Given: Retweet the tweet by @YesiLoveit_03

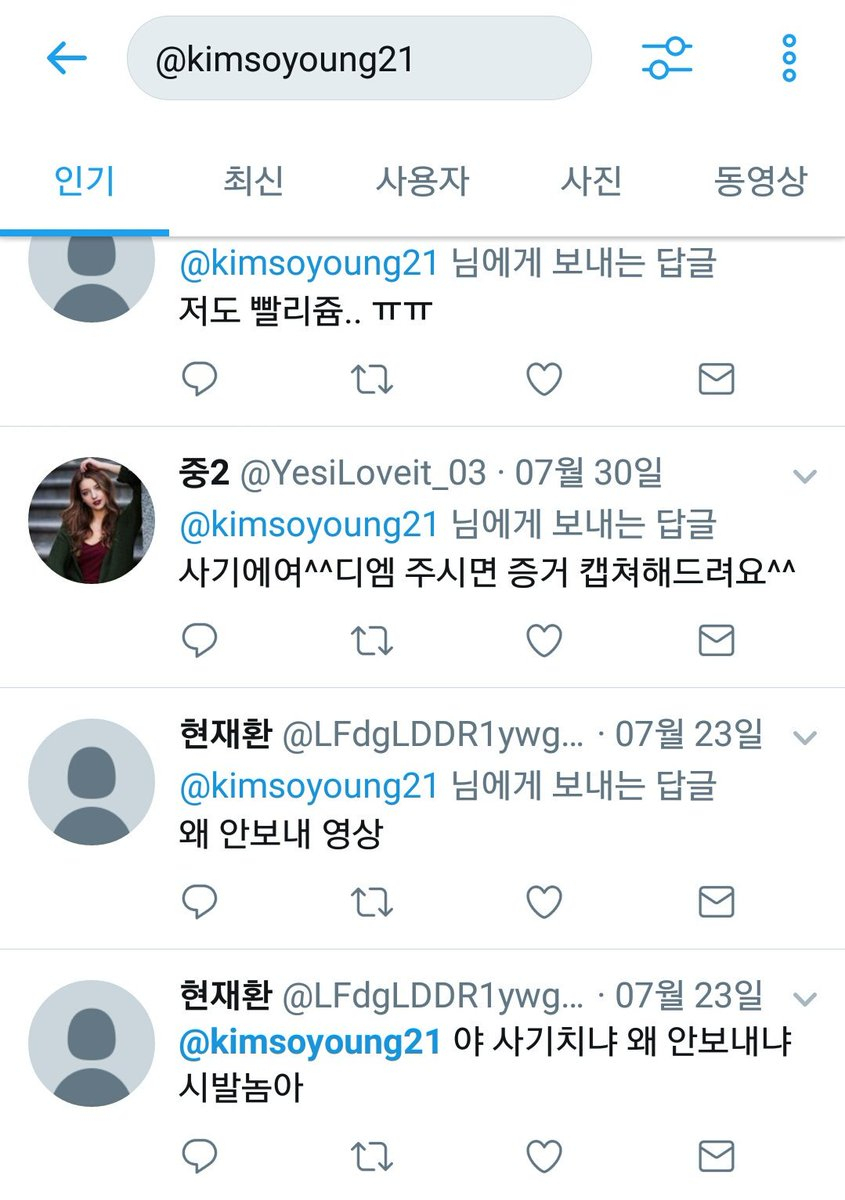Looking at the screenshot, I should (x=372, y=641).
